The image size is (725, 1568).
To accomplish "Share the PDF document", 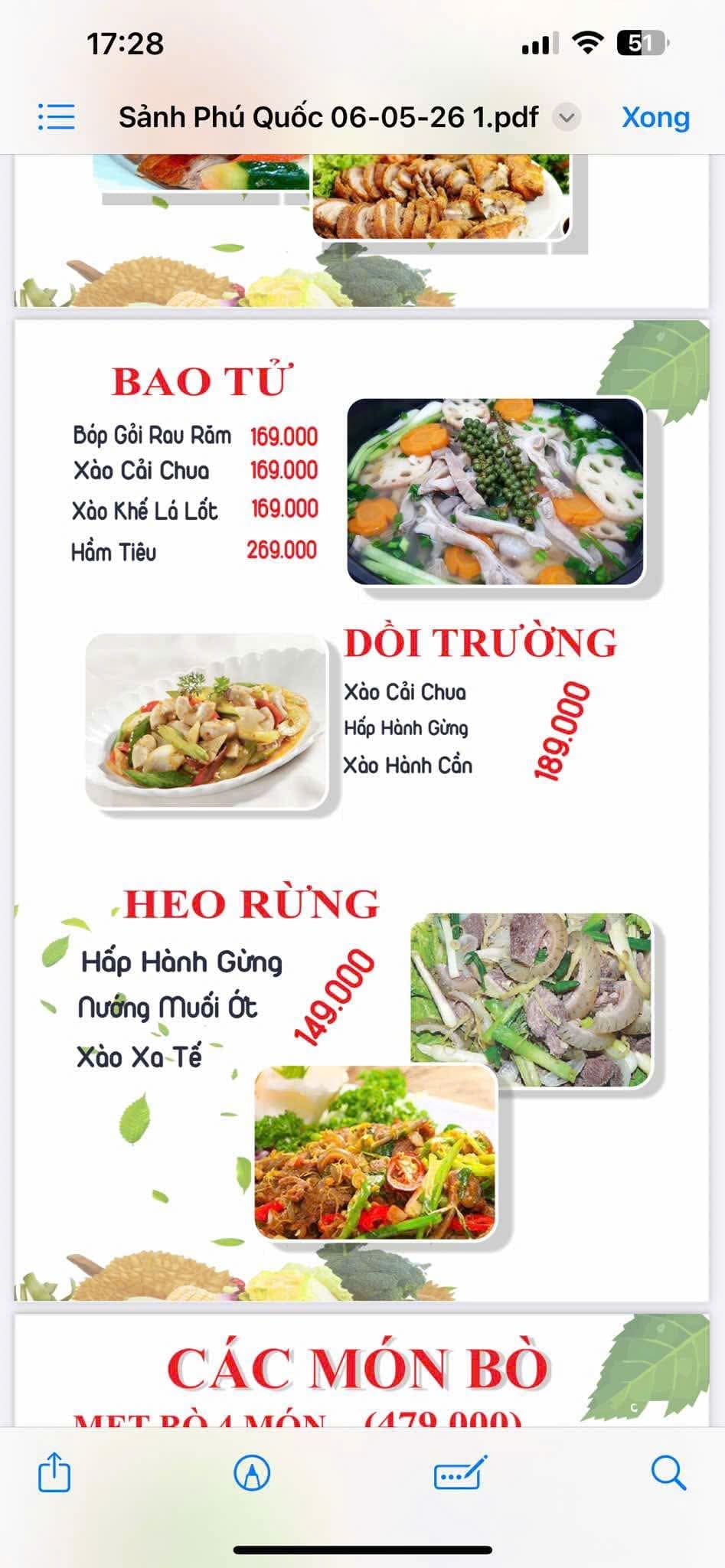I will (54, 1472).
